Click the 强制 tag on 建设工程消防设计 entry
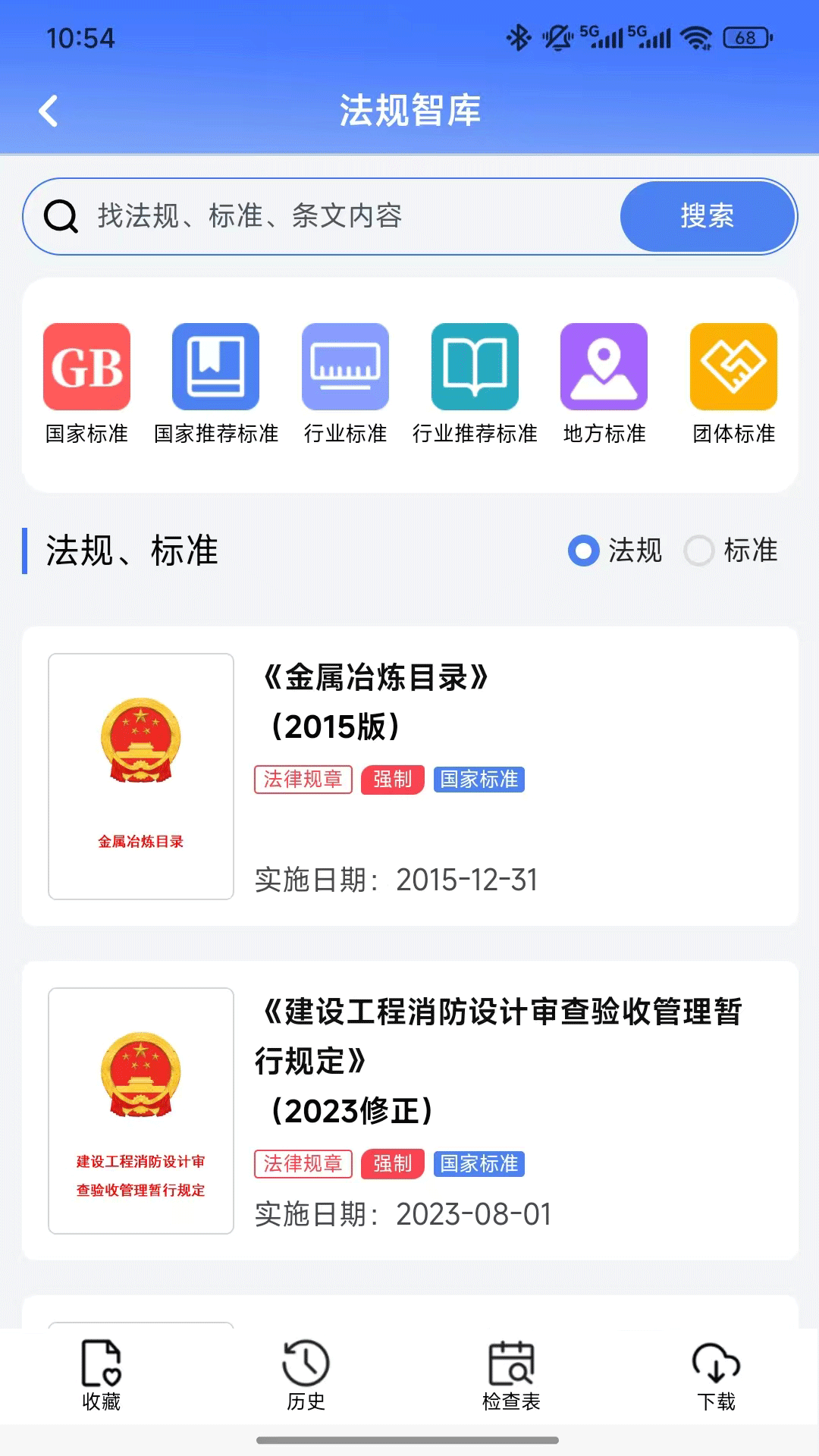Screen dimensions: 819x1456 [x=392, y=1164]
